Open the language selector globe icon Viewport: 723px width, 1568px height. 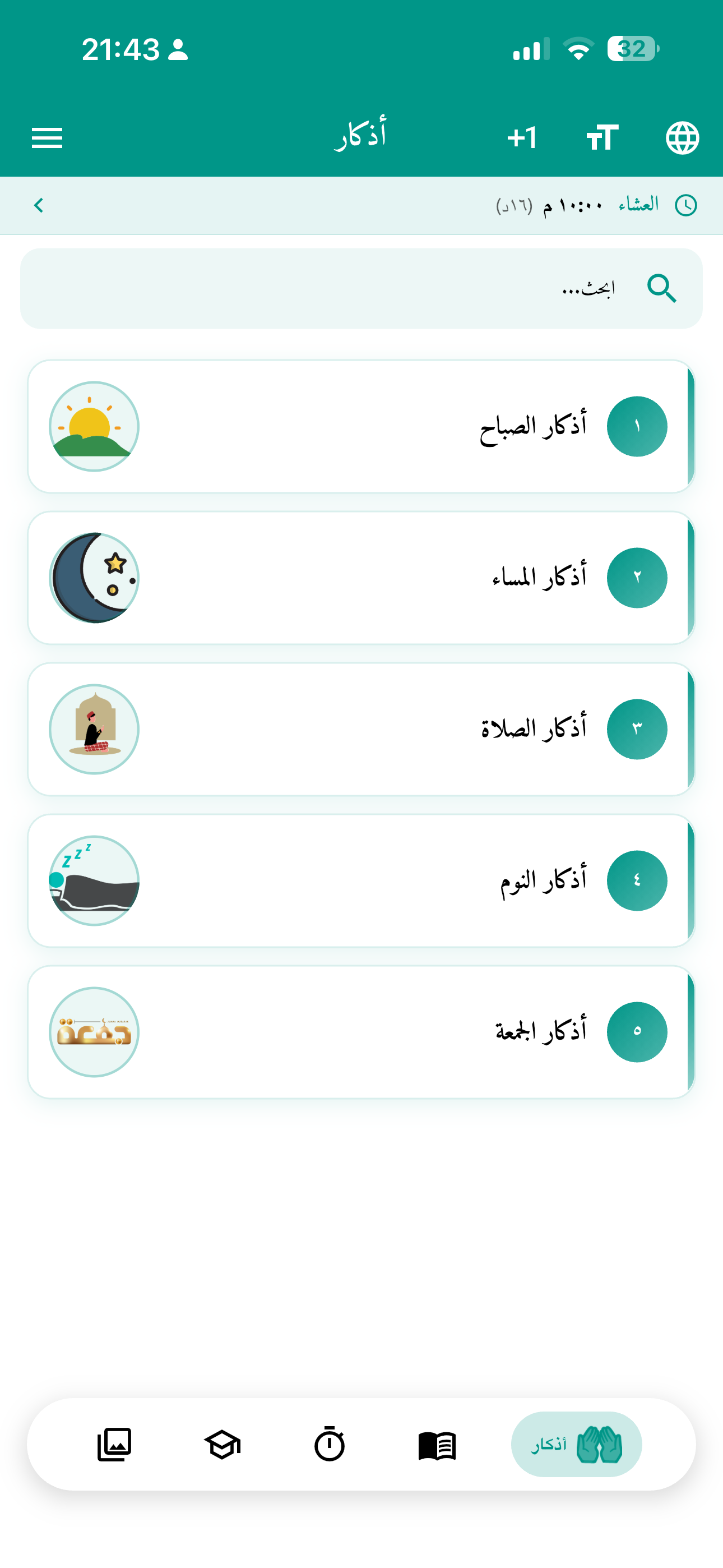pos(682,137)
